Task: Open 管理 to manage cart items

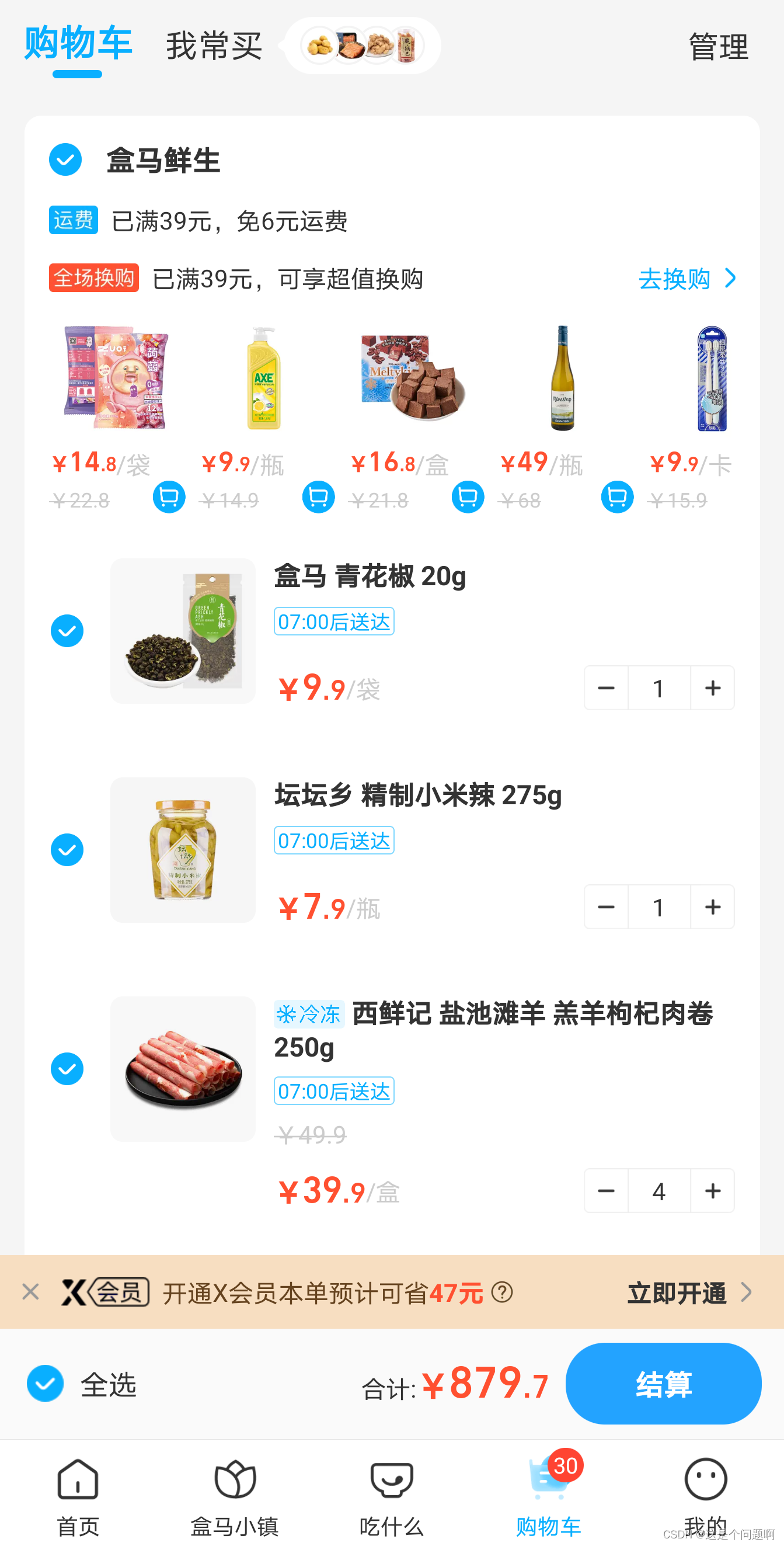Action: click(x=717, y=47)
